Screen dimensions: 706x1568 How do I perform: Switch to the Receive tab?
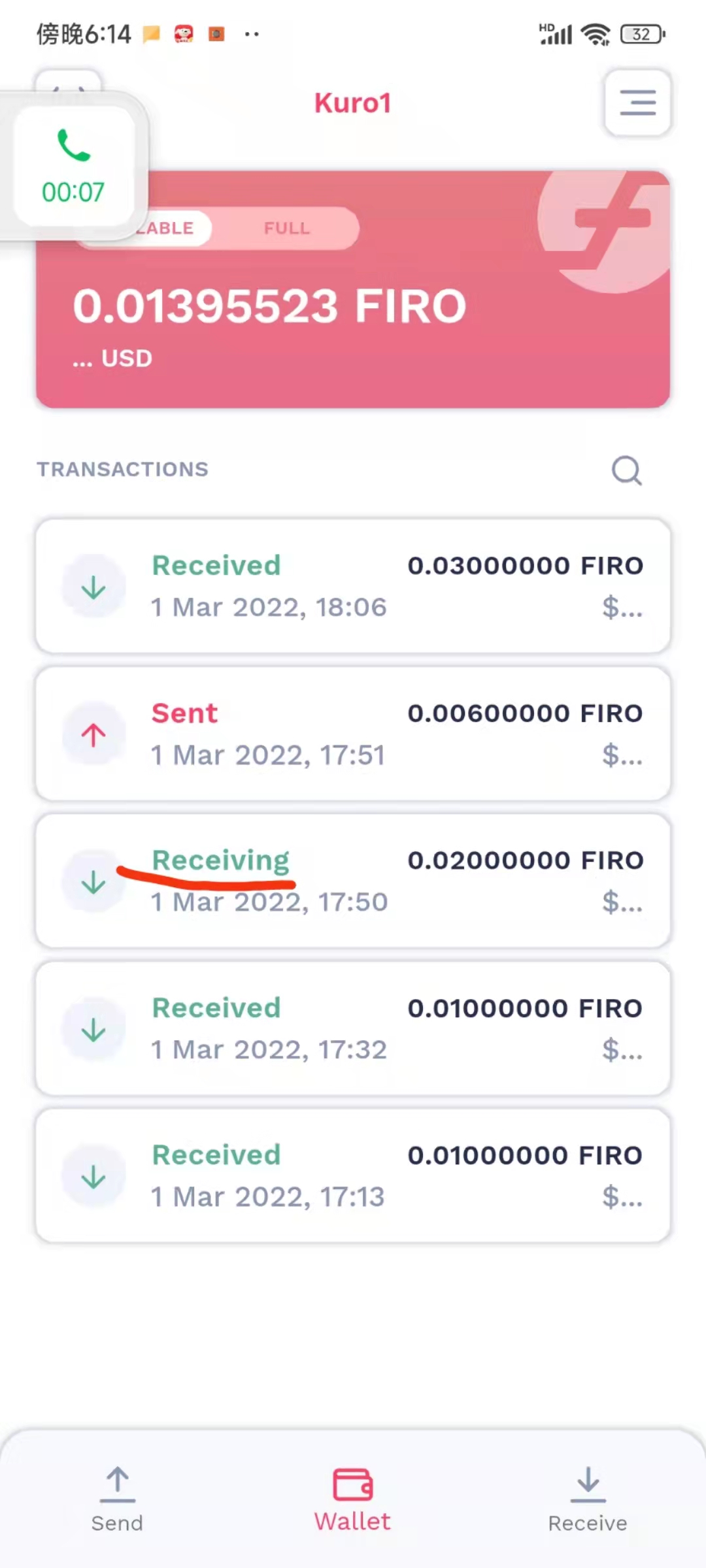click(x=587, y=1509)
